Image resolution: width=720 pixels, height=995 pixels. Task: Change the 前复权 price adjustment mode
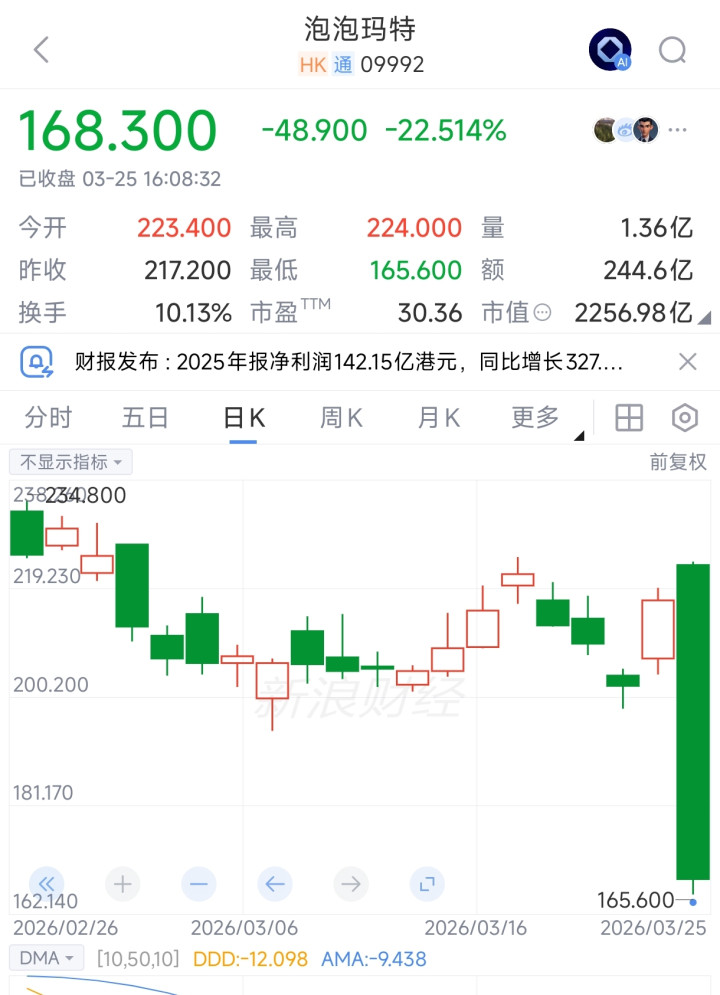click(x=678, y=462)
